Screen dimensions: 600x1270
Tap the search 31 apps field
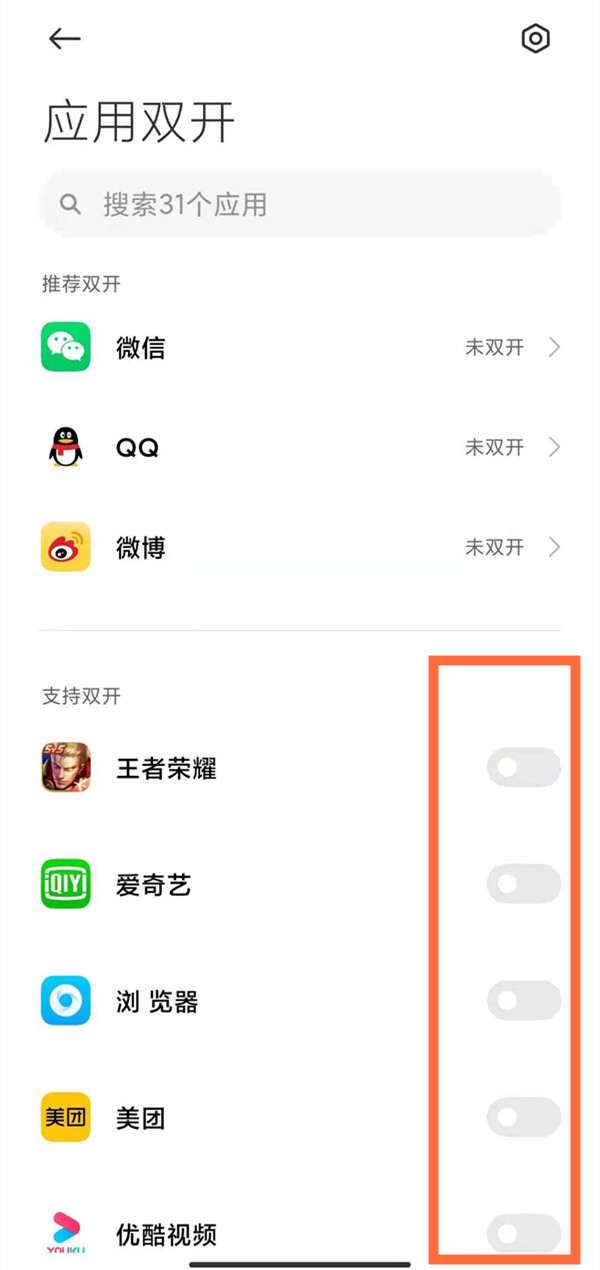(300, 205)
